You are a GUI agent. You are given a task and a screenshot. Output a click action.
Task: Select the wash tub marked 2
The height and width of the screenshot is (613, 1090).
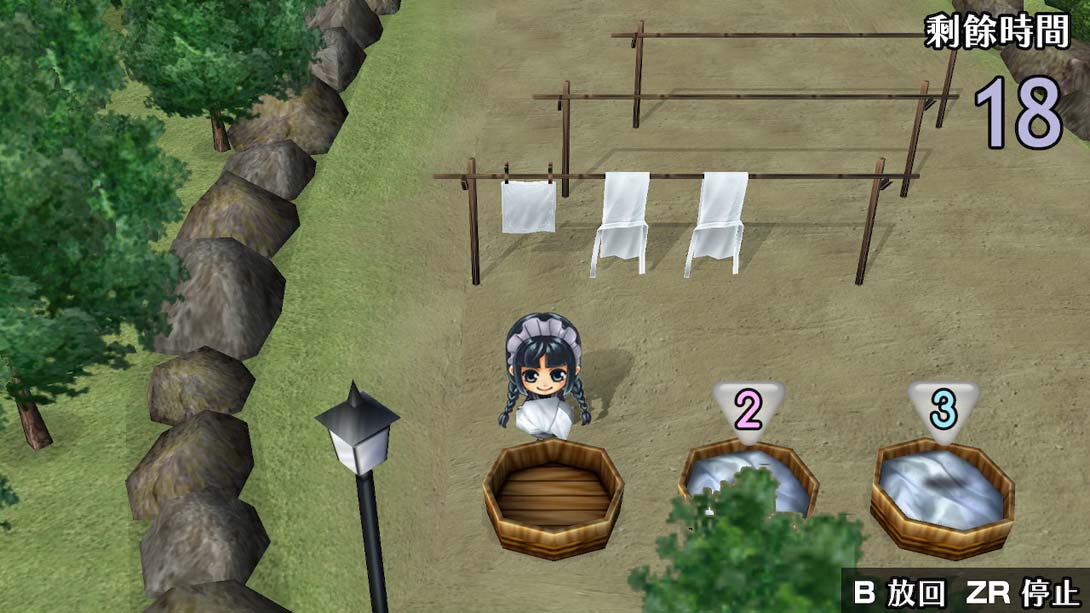748,478
